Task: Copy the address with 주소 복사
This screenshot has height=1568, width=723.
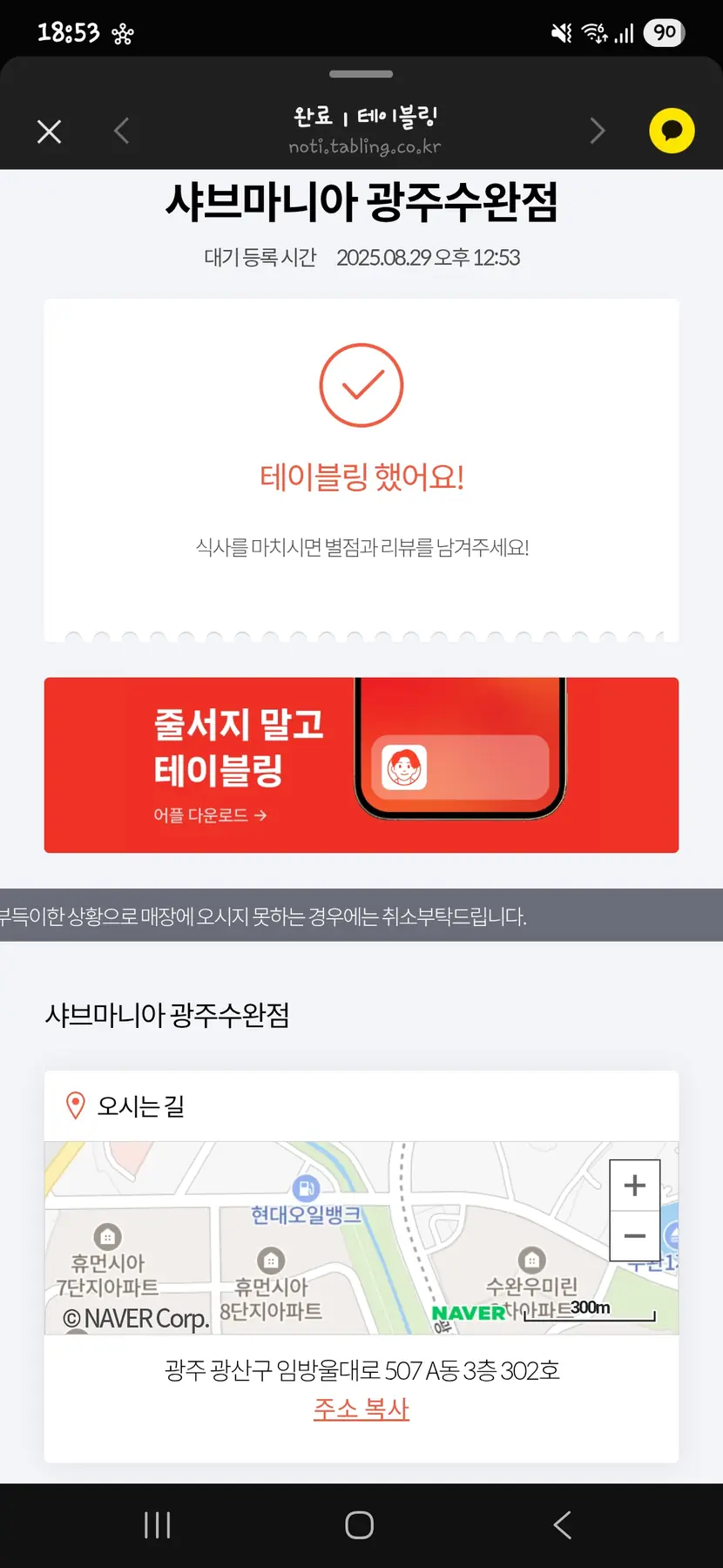Action: (361, 1409)
